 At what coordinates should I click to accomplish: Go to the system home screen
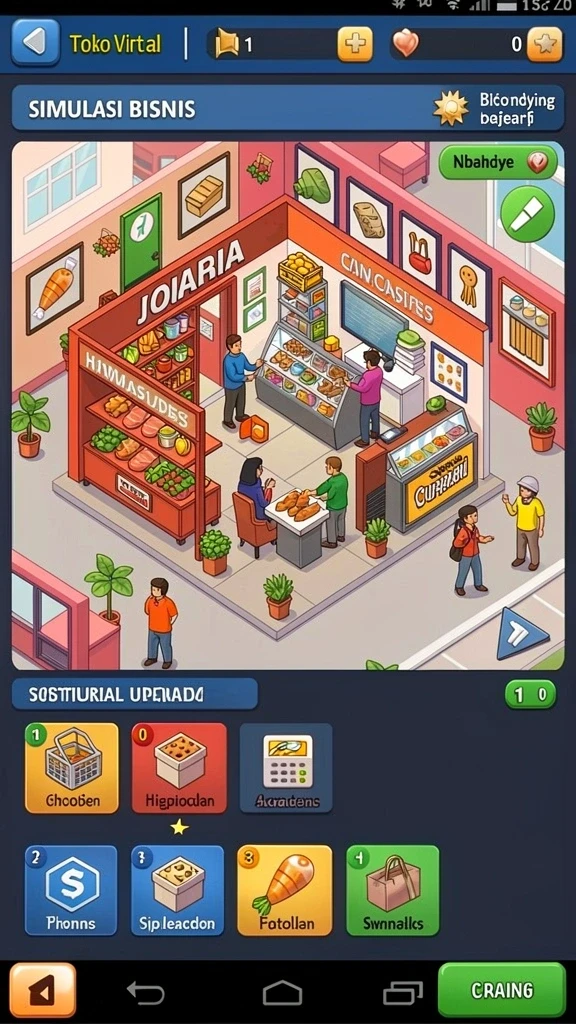pyautogui.click(x=282, y=993)
